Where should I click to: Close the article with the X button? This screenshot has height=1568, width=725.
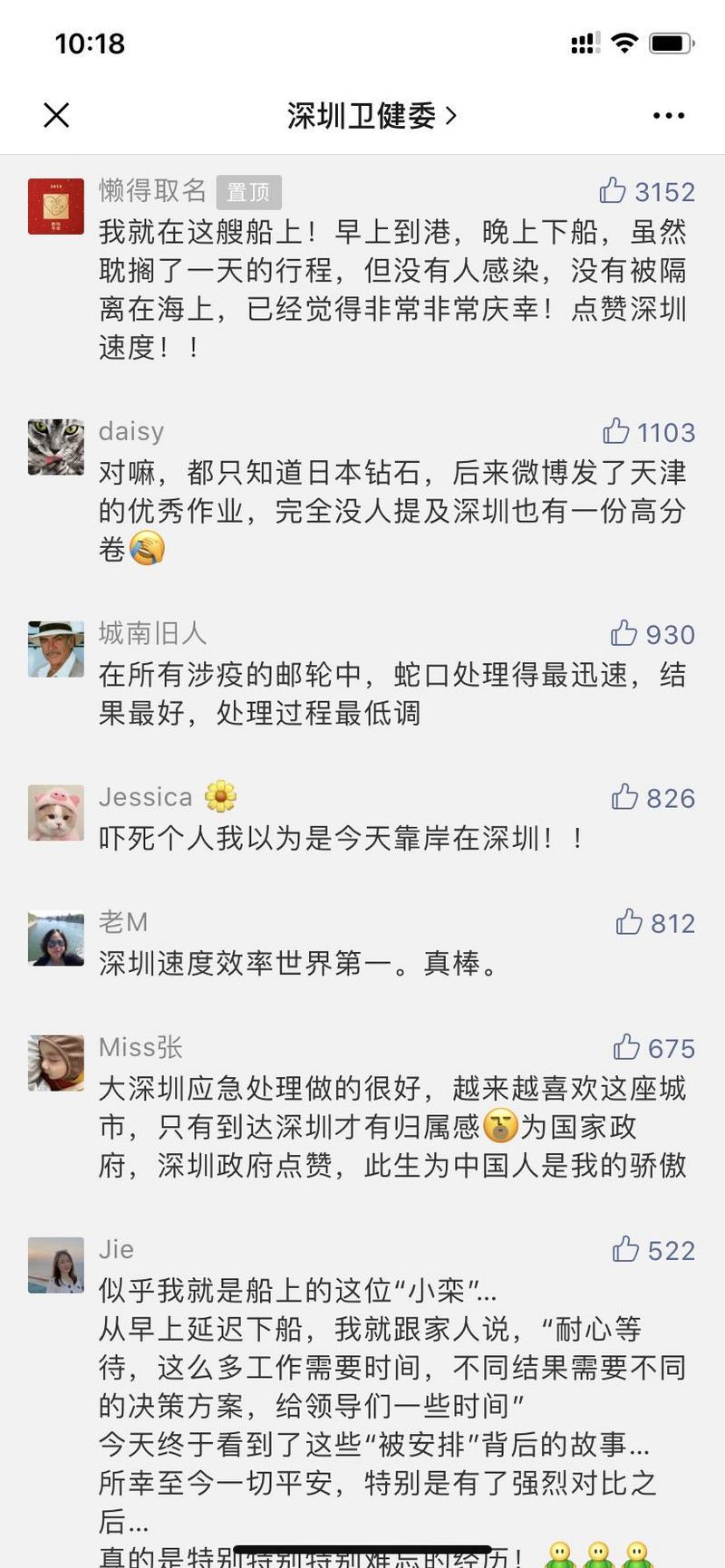(x=56, y=115)
